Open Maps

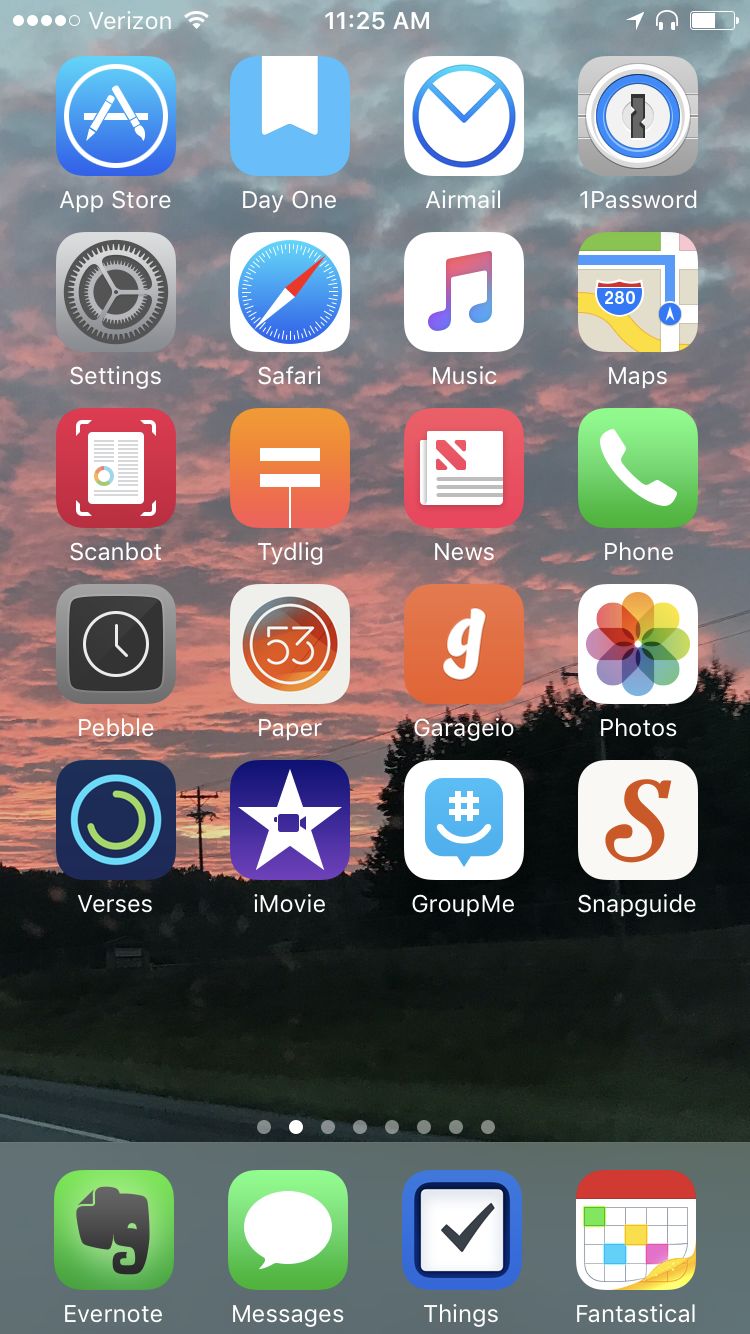[x=638, y=292]
